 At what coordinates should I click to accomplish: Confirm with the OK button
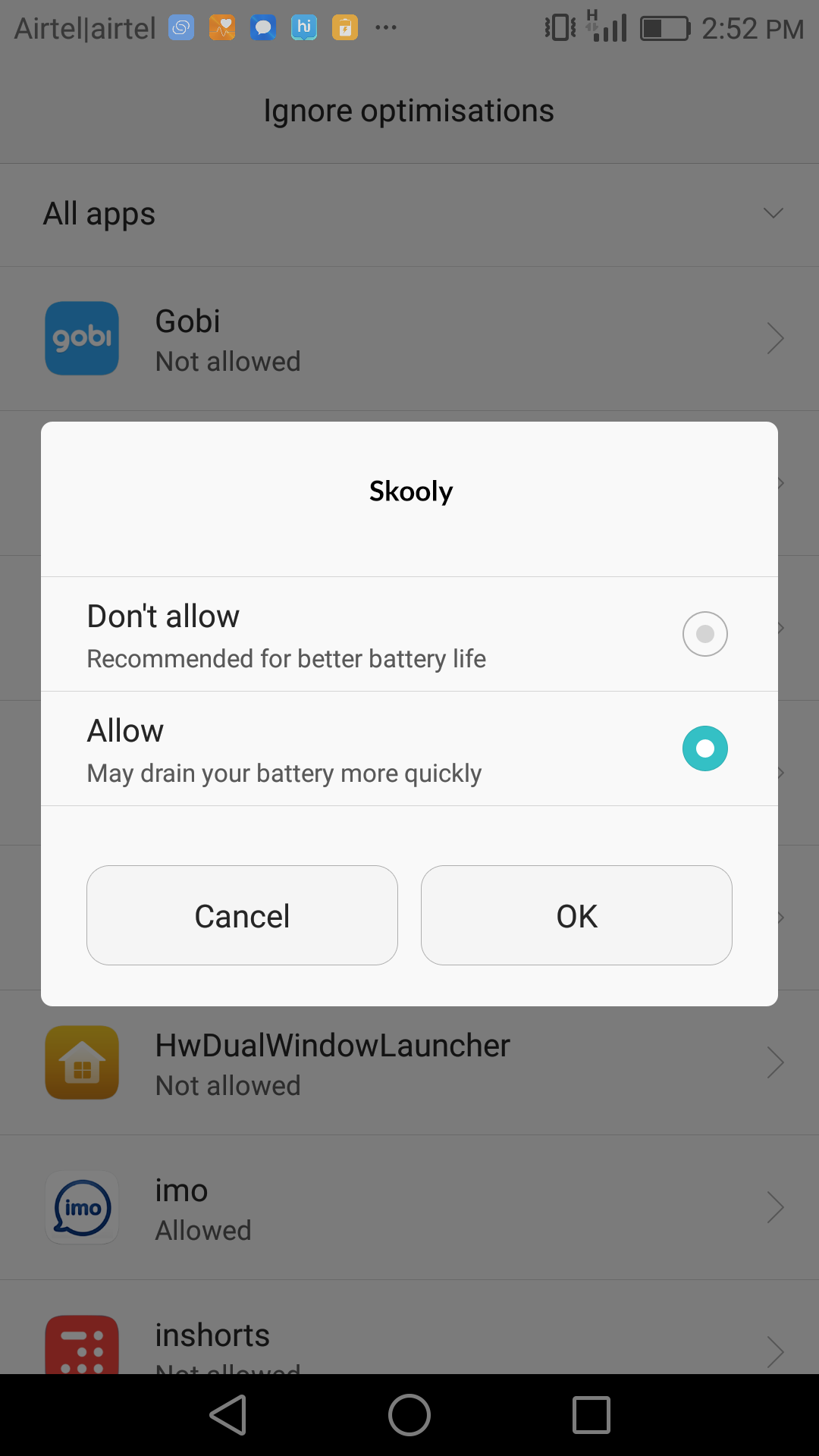576,915
